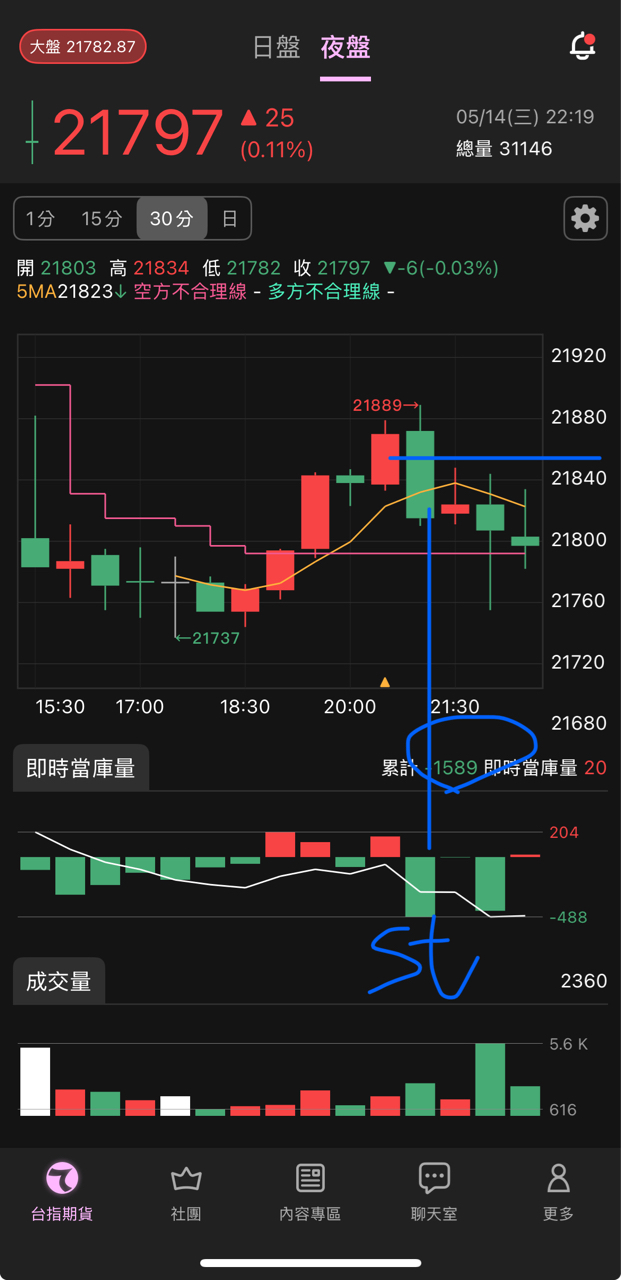Go to the 台指期貨 tab
Viewport: 621px width, 1280px height.
pos(62,1192)
